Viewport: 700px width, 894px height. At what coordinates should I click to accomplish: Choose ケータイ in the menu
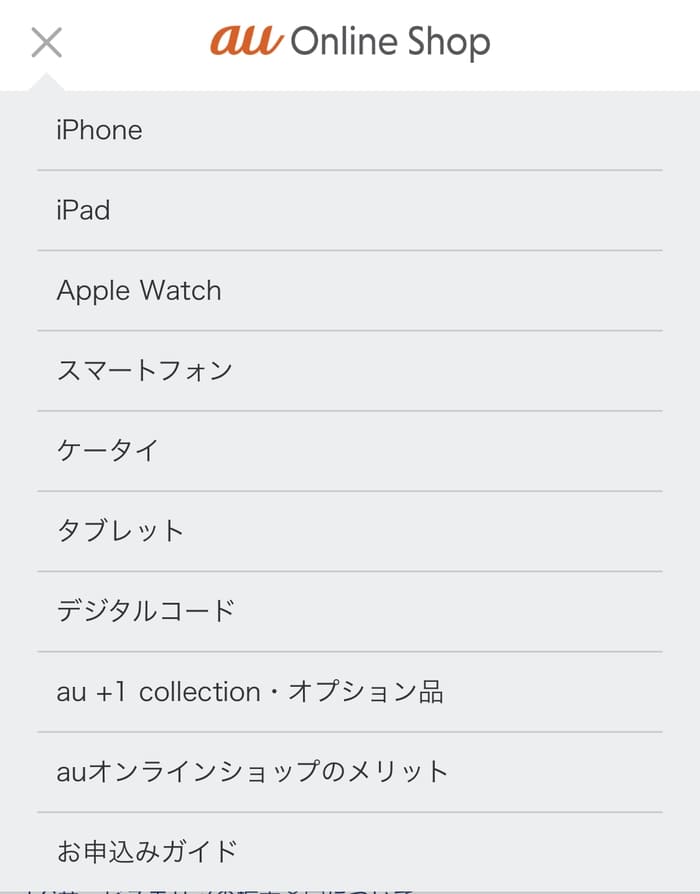(x=108, y=451)
